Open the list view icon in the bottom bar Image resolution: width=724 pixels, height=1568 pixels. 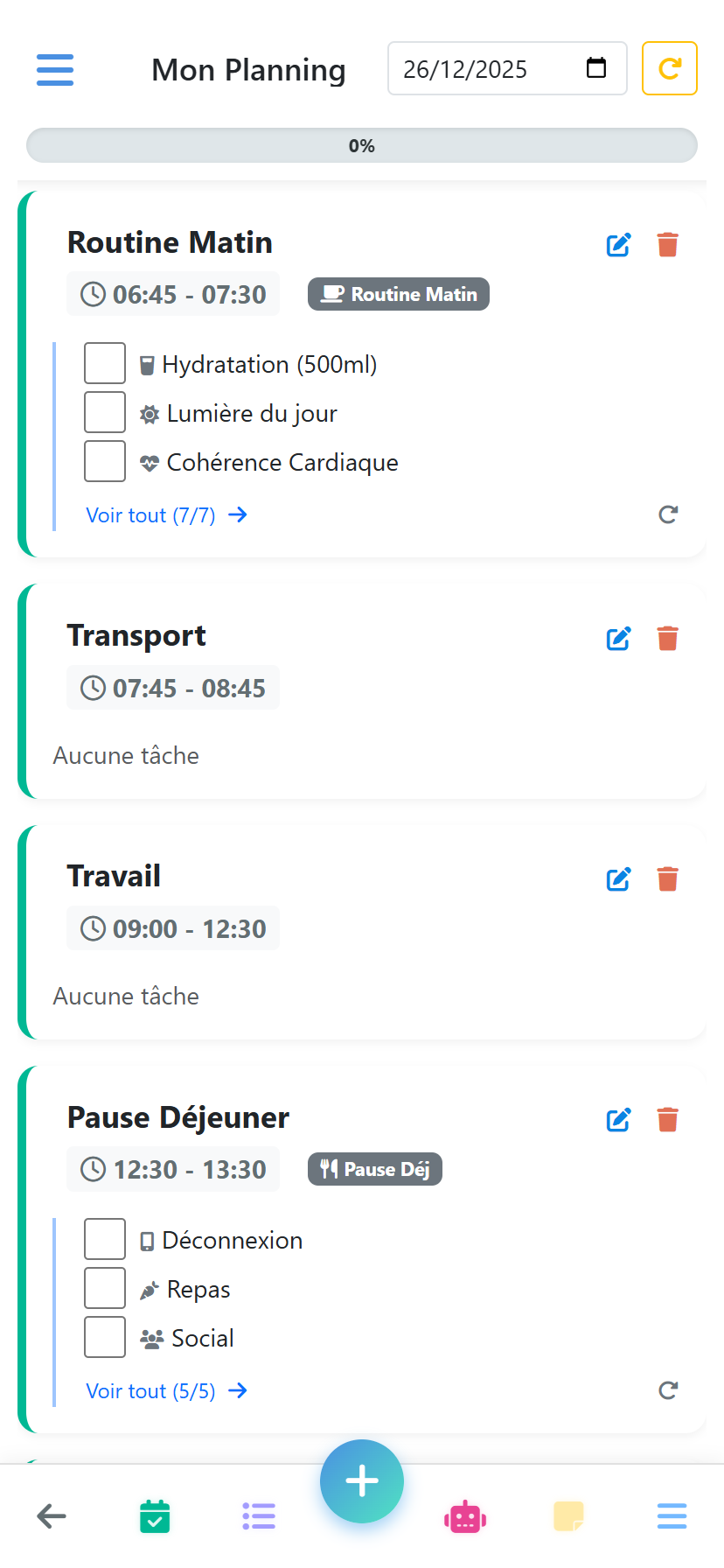[x=258, y=1515]
